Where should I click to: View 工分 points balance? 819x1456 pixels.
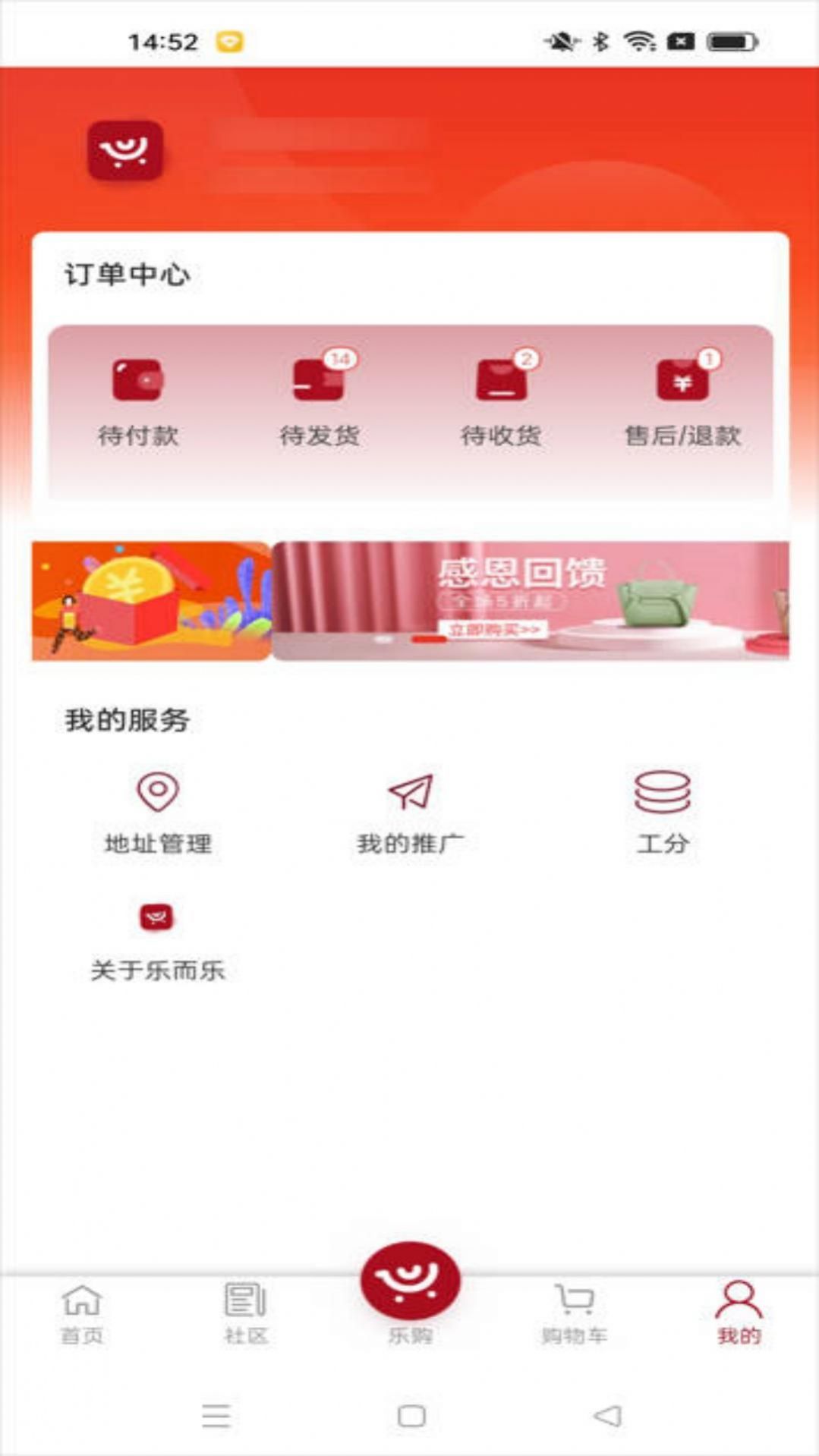pos(663,812)
